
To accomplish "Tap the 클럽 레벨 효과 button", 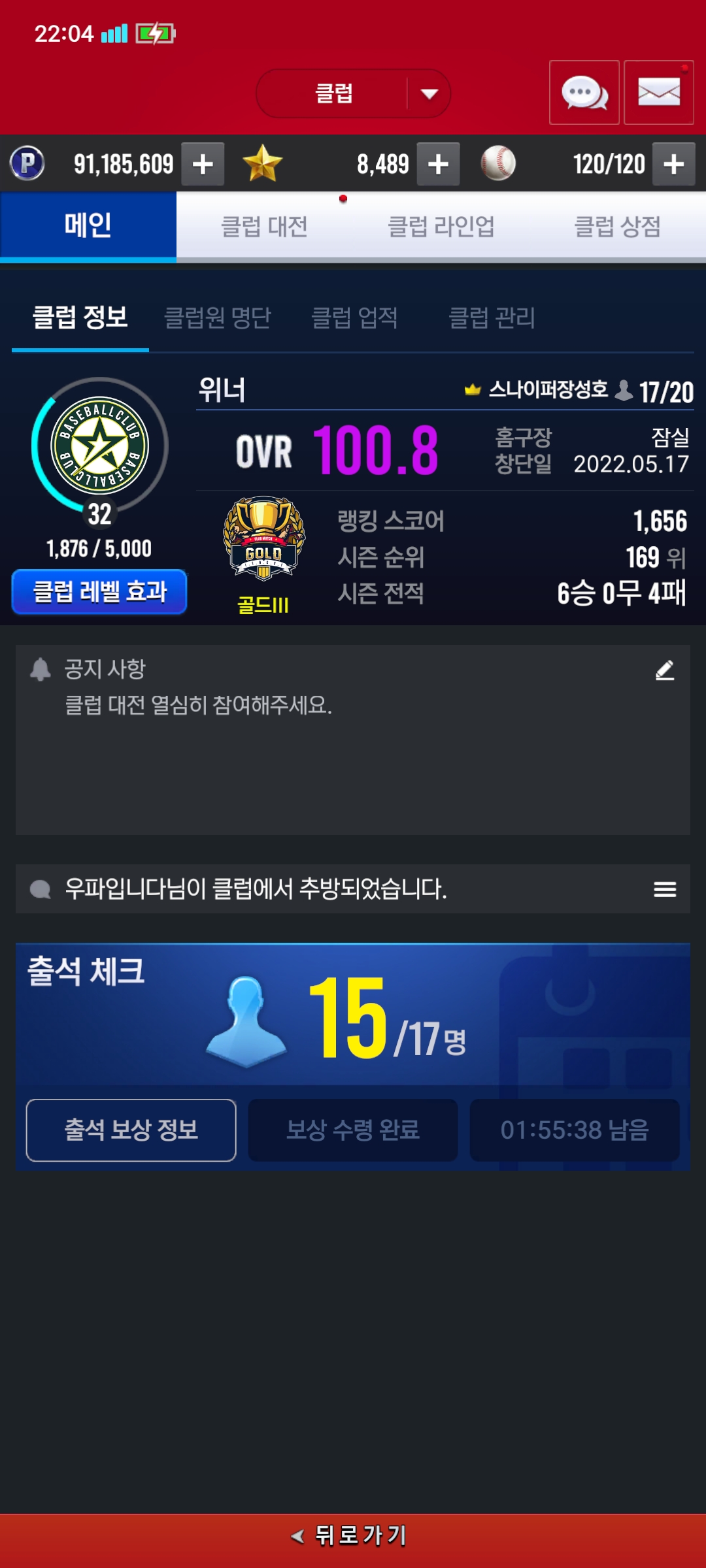I will tap(99, 592).
